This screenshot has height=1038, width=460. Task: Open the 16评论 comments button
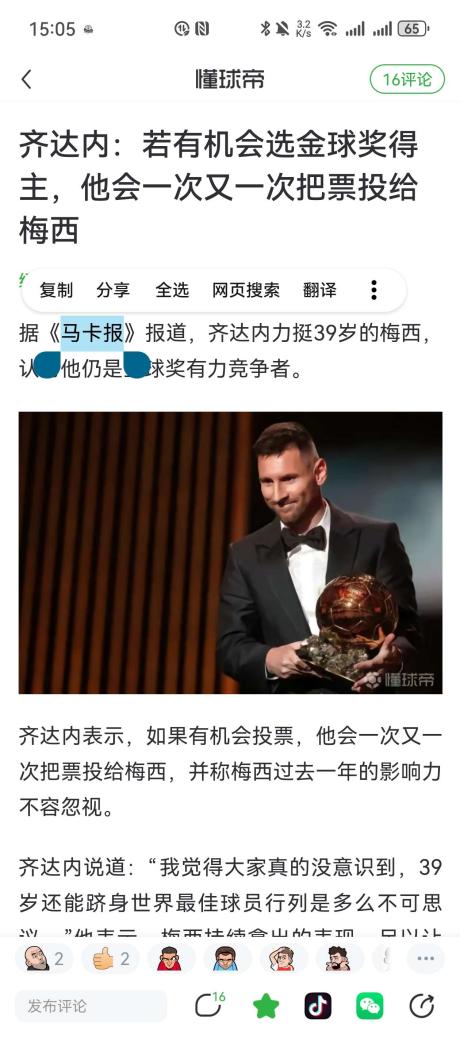[407, 79]
